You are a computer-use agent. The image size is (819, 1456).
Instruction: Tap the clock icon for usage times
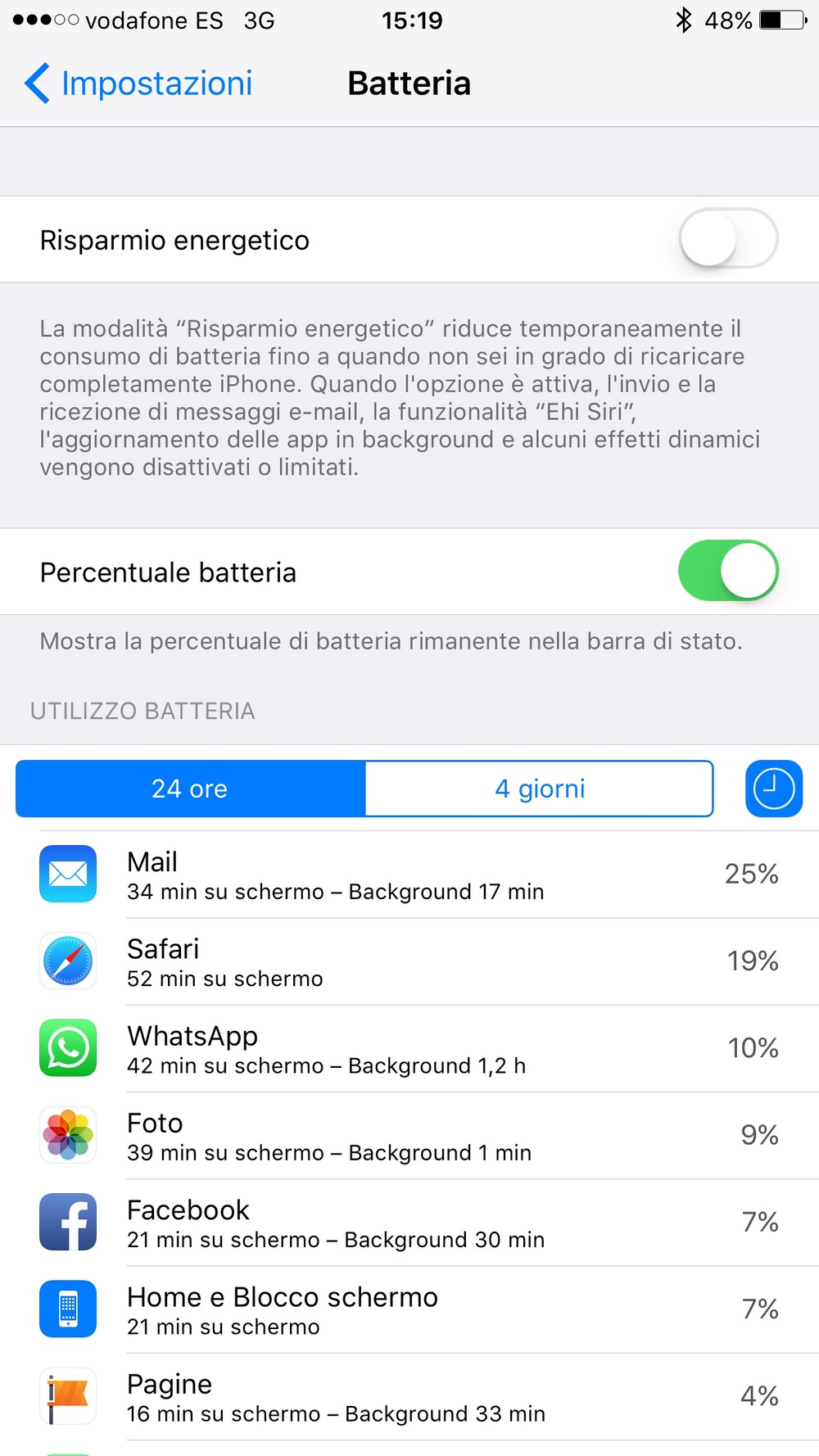coord(774,789)
